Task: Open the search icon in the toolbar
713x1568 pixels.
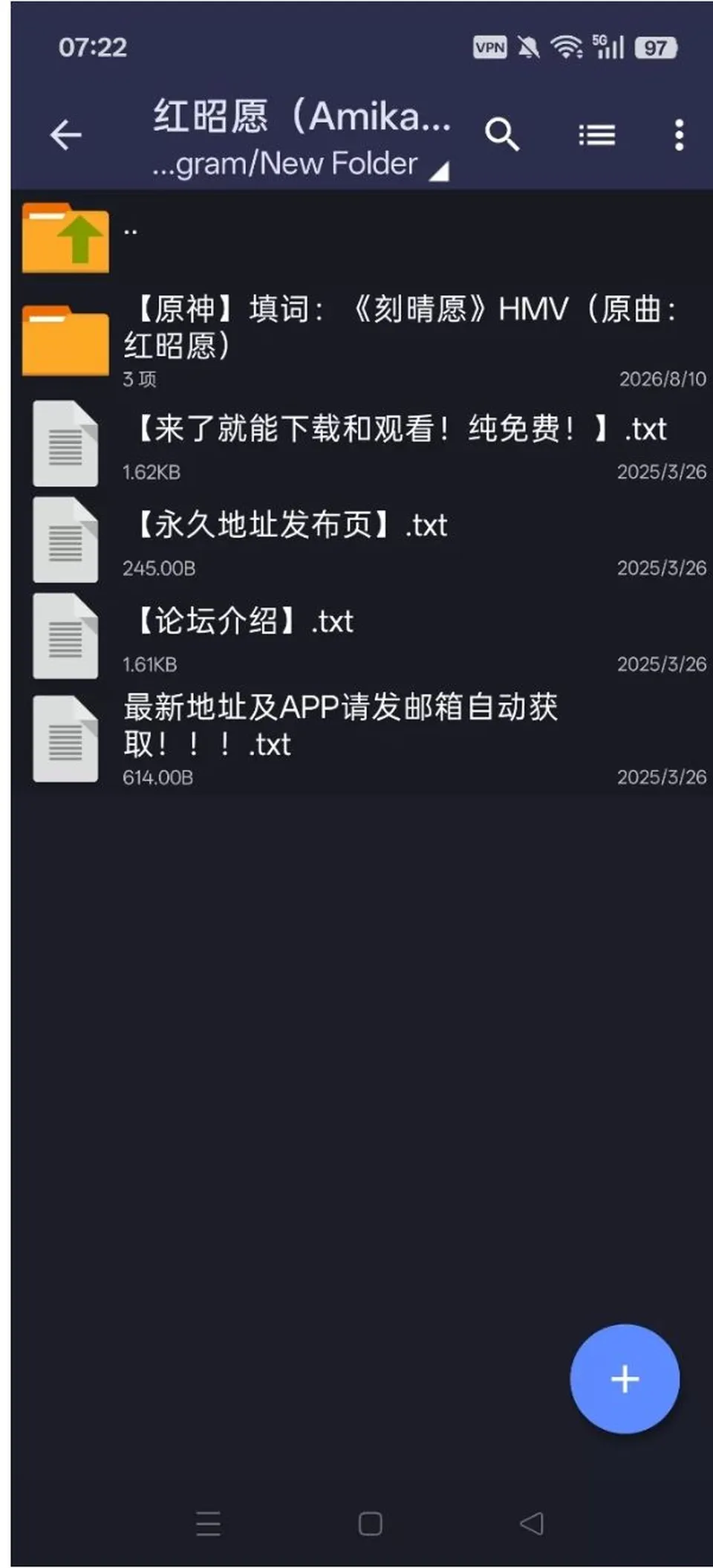Action: point(502,135)
